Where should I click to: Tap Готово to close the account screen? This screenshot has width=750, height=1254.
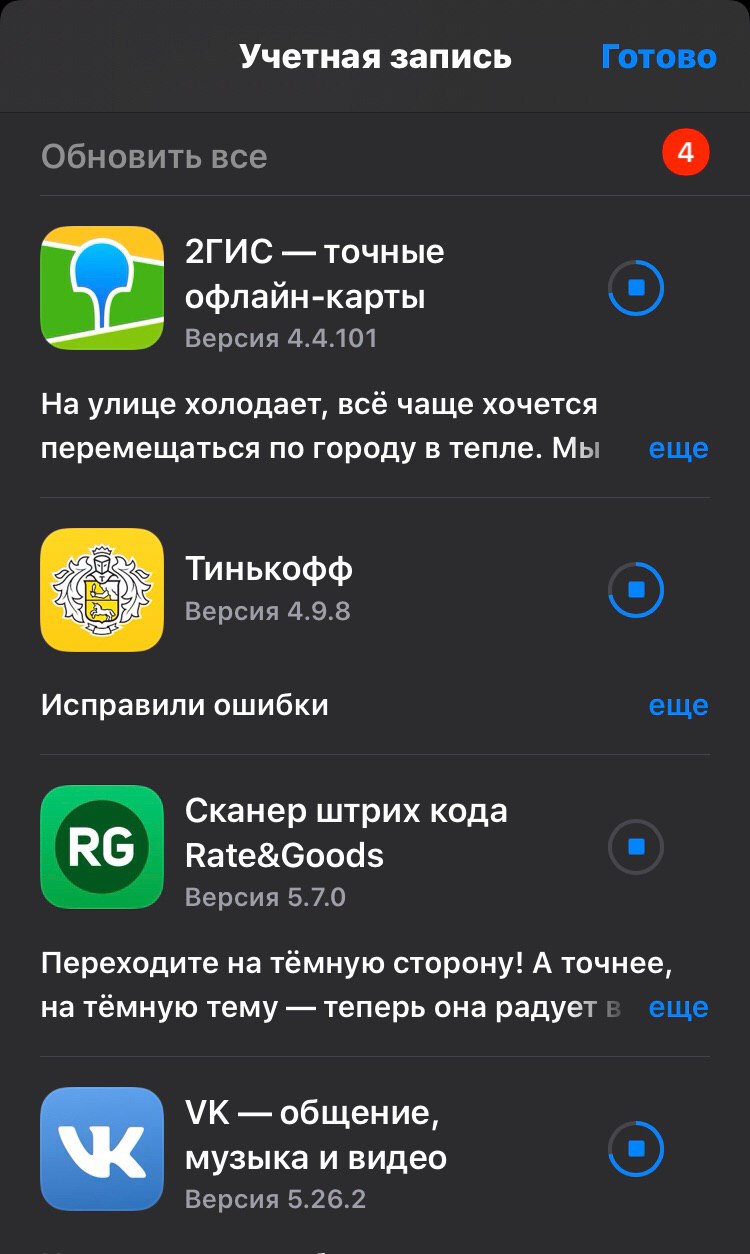coord(658,57)
